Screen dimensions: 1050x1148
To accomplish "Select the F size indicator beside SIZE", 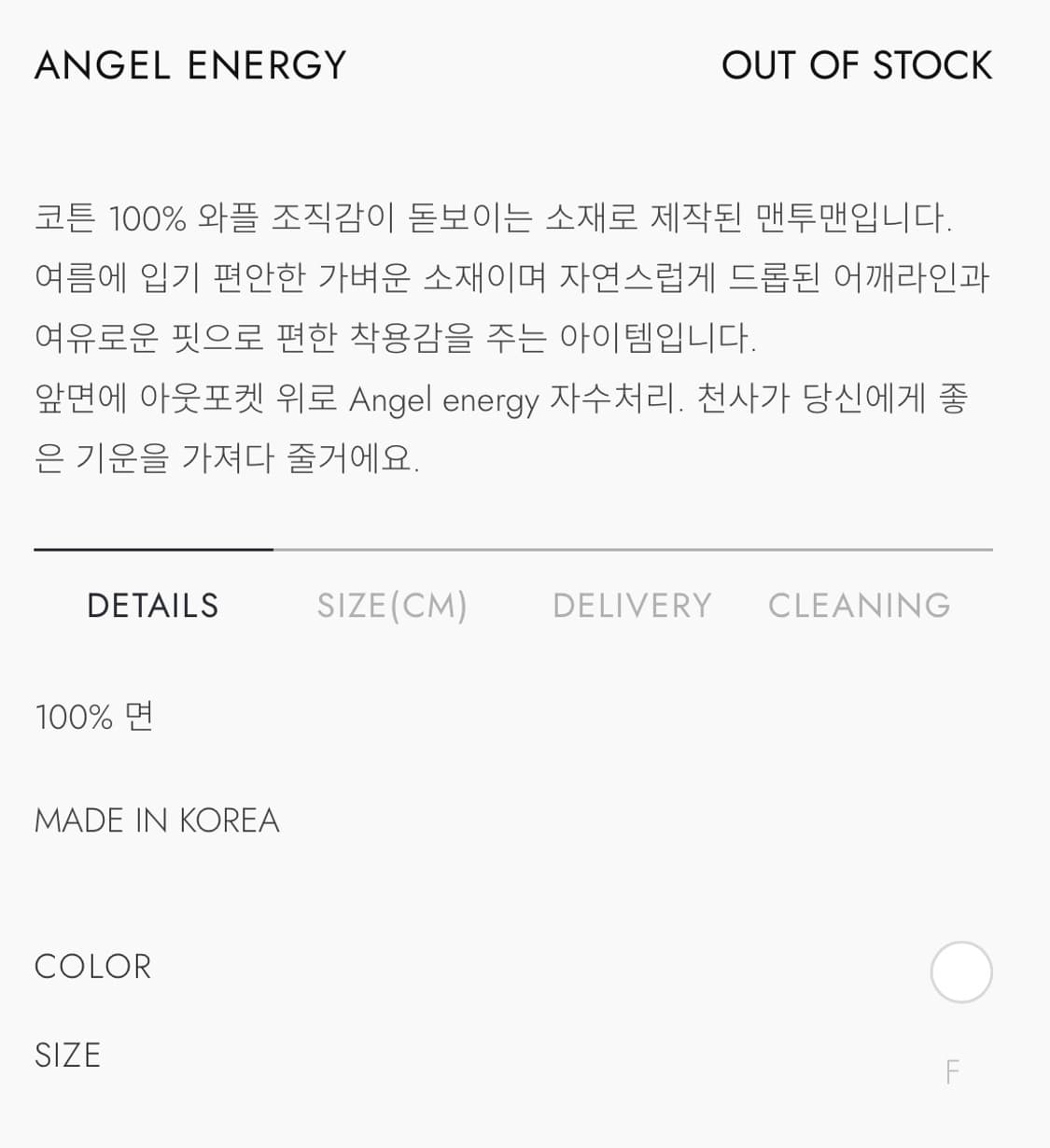I will click(x=951, y=1071).
